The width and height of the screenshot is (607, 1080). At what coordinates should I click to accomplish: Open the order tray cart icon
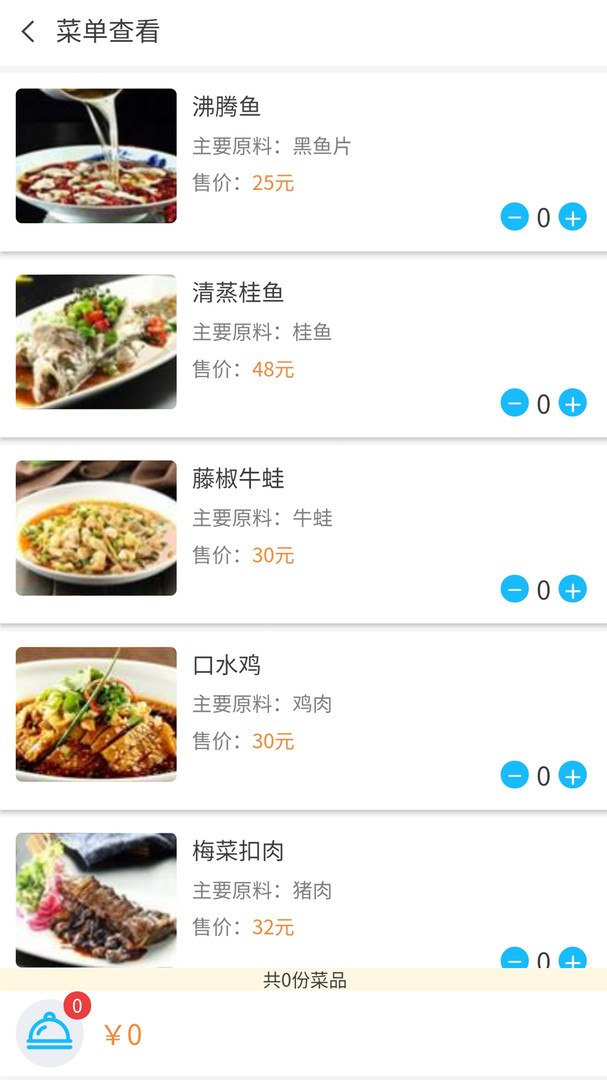(50, 1033)
